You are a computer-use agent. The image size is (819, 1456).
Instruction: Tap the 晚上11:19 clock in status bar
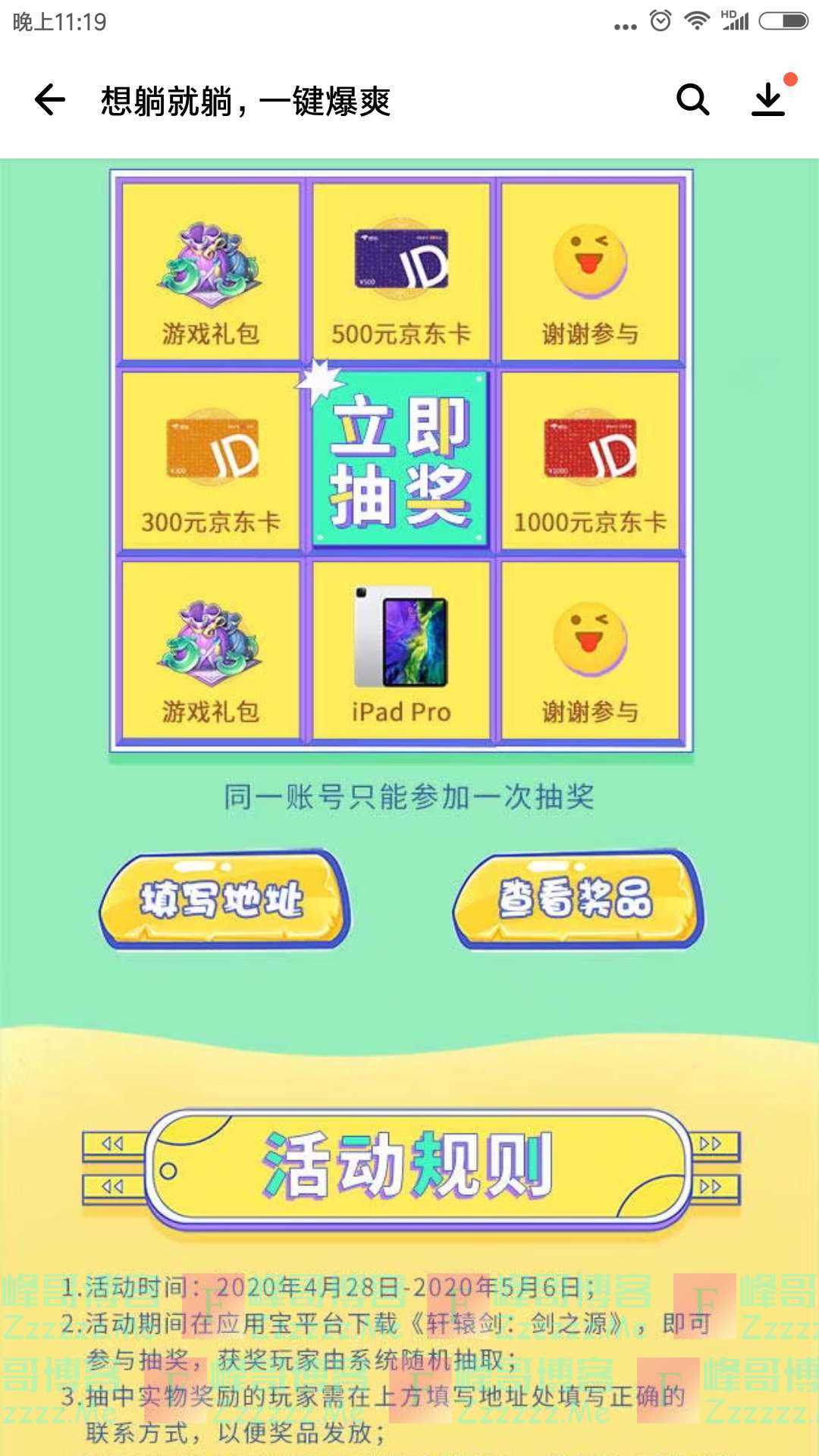point(58,20)
